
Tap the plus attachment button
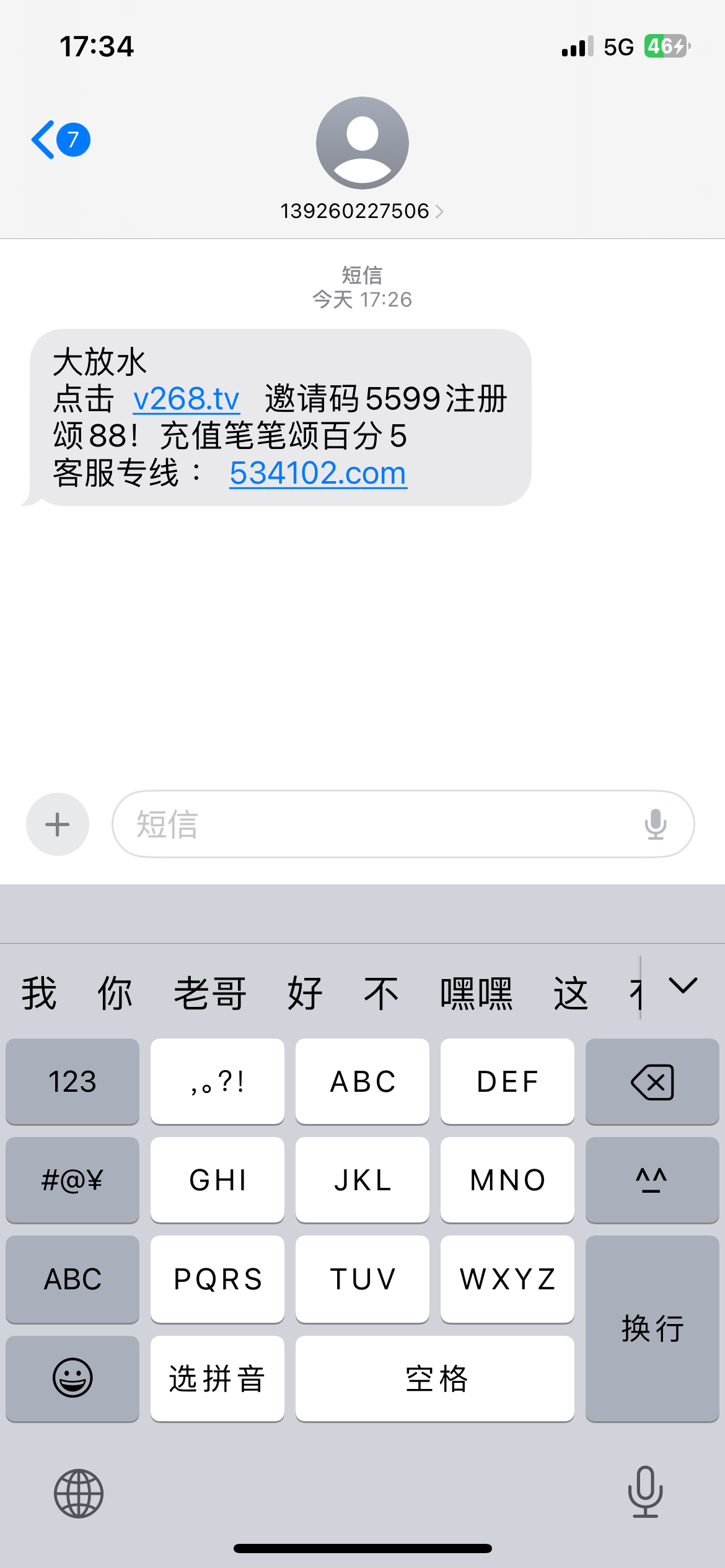click(58, 824)
